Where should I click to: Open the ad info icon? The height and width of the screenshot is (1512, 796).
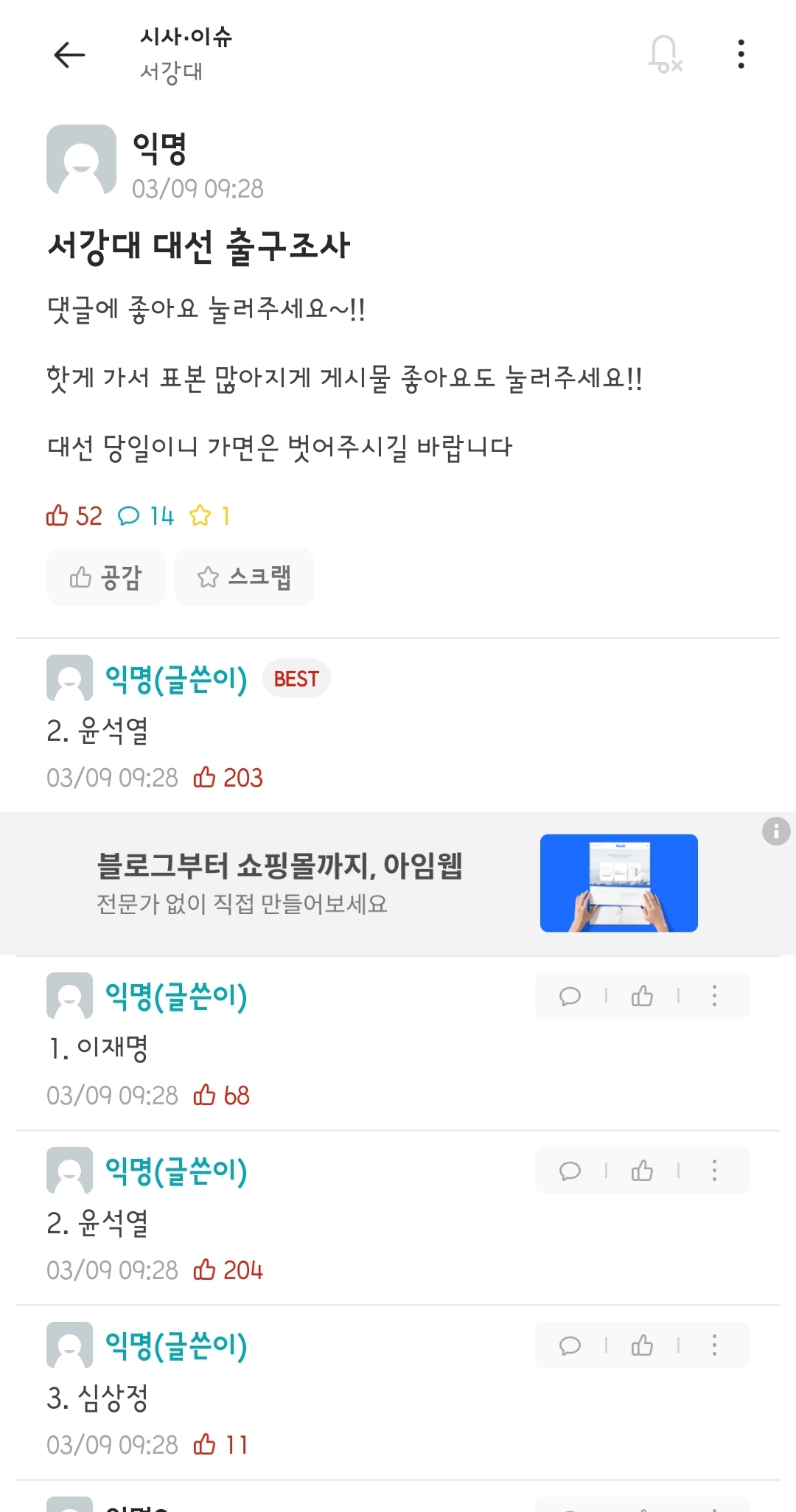pyautogui.click(x=775, y=832)
